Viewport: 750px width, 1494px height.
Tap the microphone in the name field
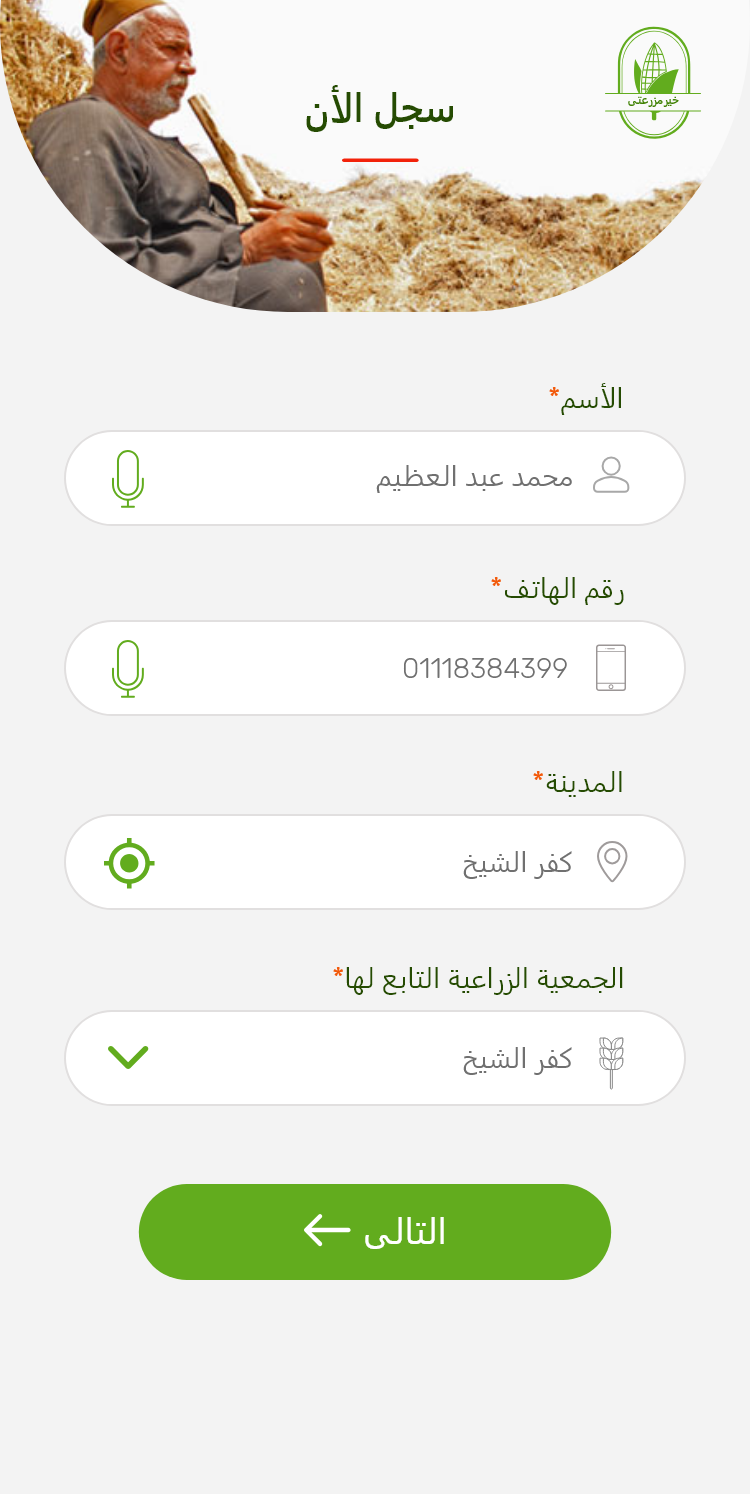coord(128,479)
